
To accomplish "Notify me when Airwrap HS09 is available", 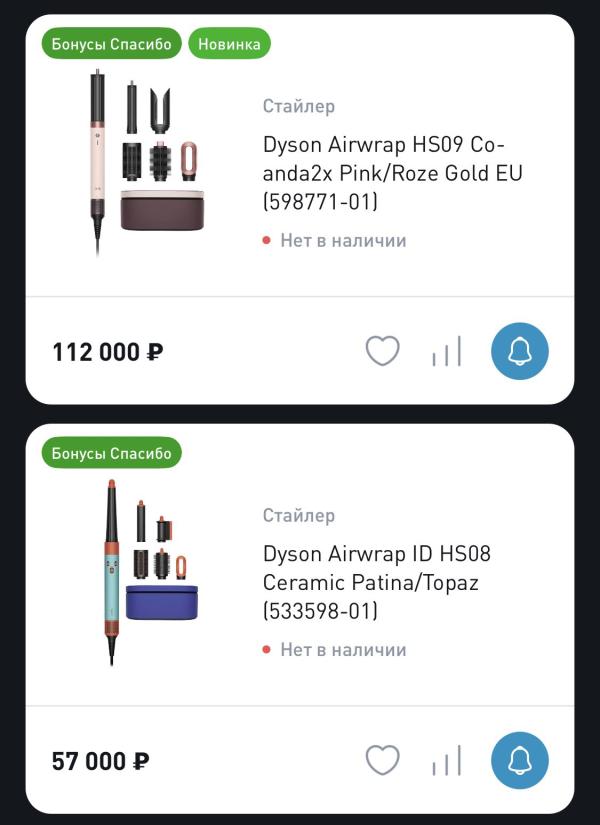I will (520, 351).
